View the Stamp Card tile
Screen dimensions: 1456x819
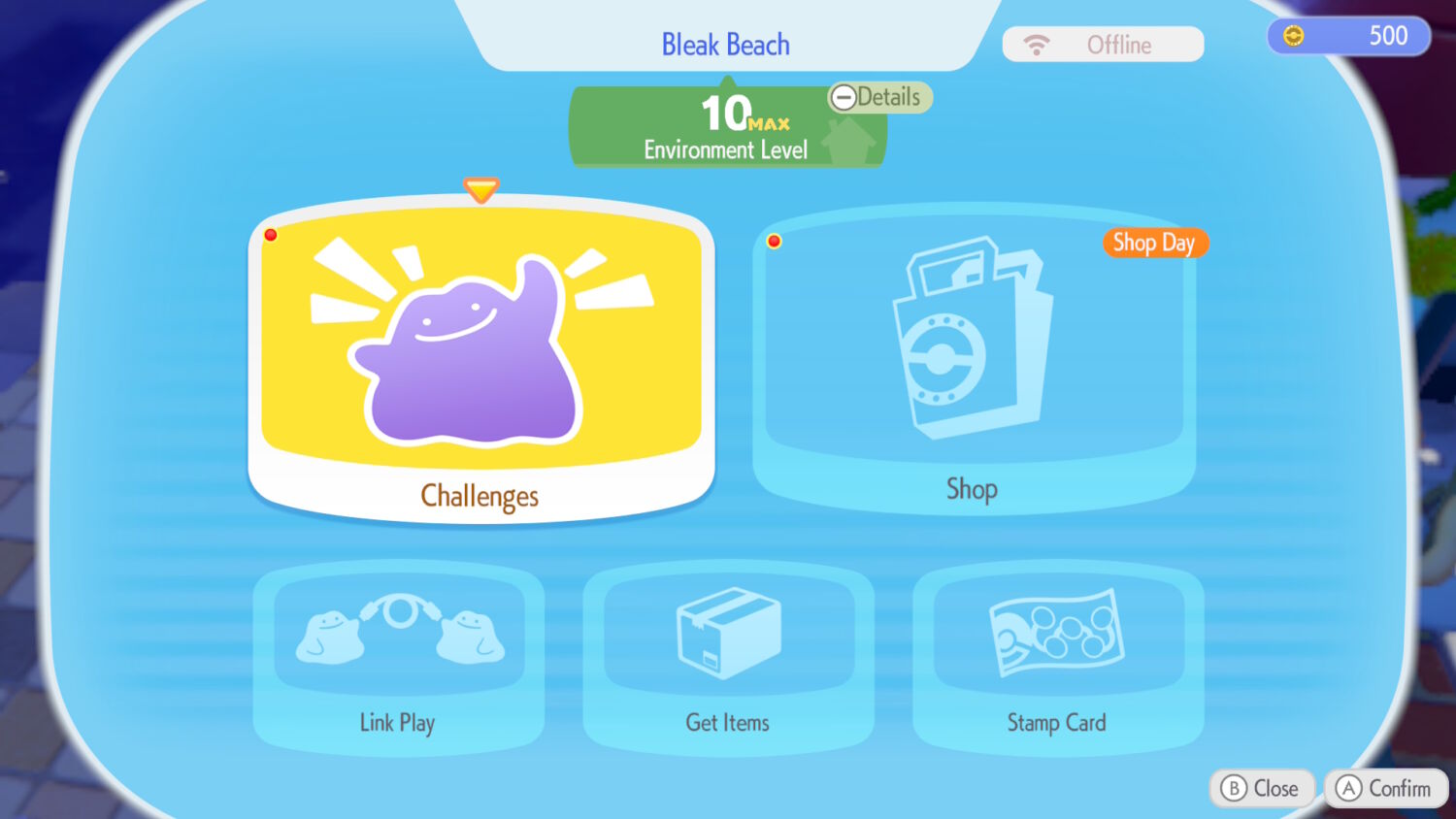(1057, 658)
